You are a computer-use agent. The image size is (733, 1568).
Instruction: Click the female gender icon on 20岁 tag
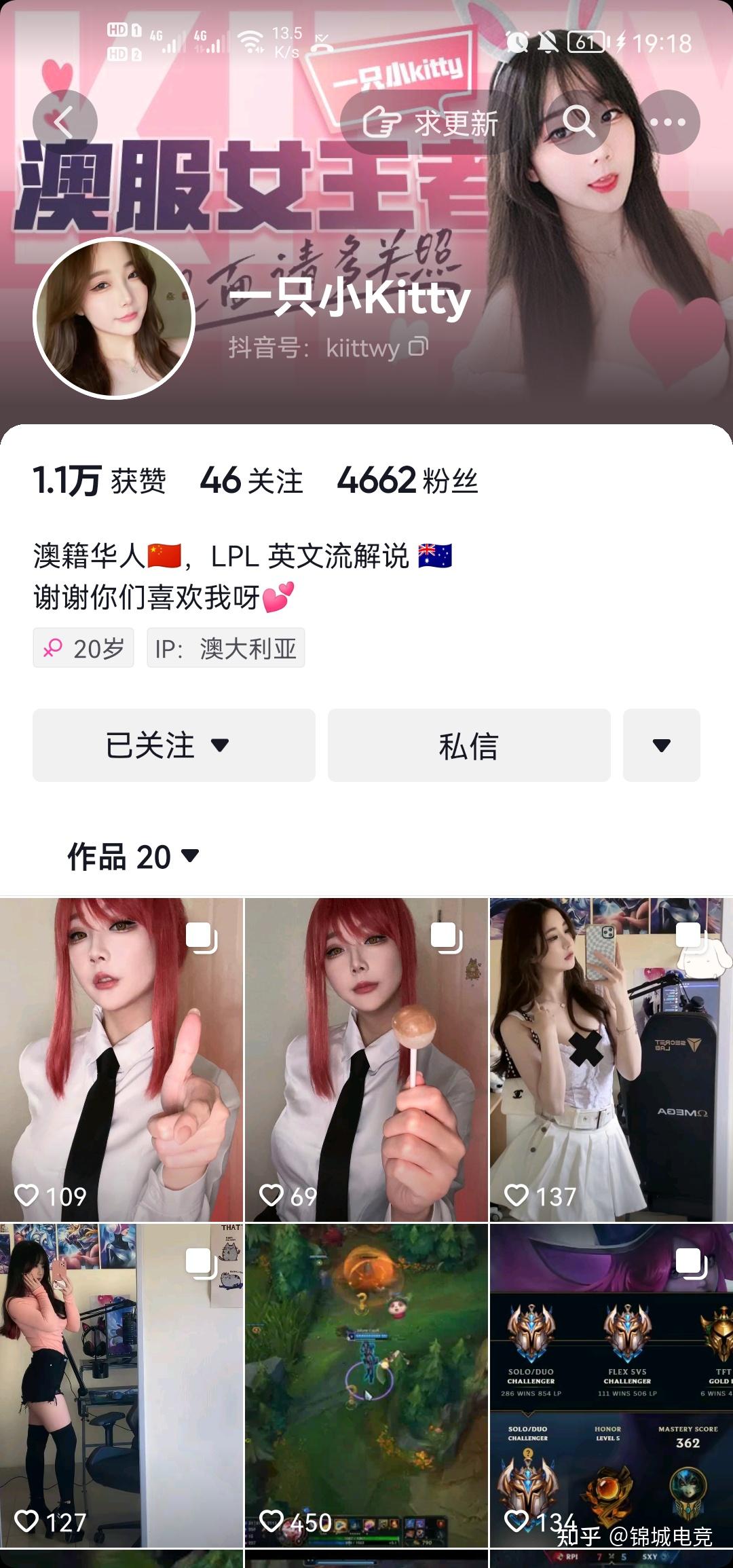click(54, 648)
